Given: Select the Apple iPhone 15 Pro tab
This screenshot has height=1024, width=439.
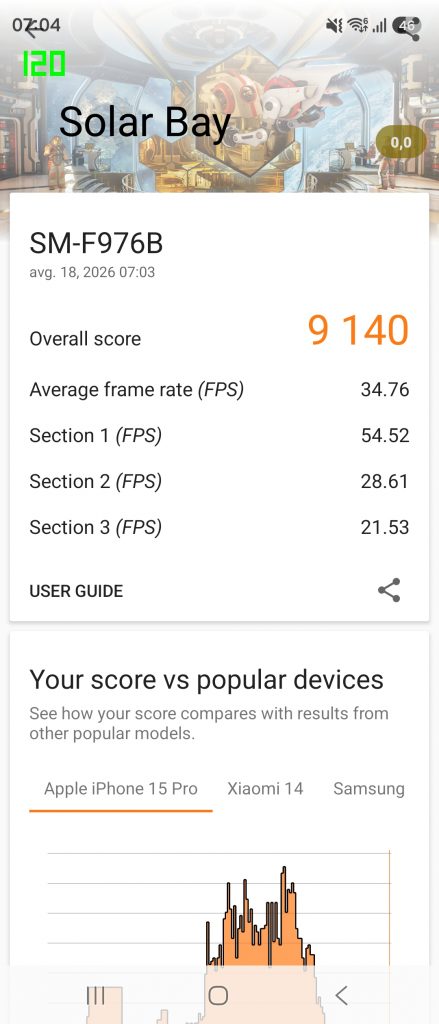Looking at the screenshot, I should point(121,788).
